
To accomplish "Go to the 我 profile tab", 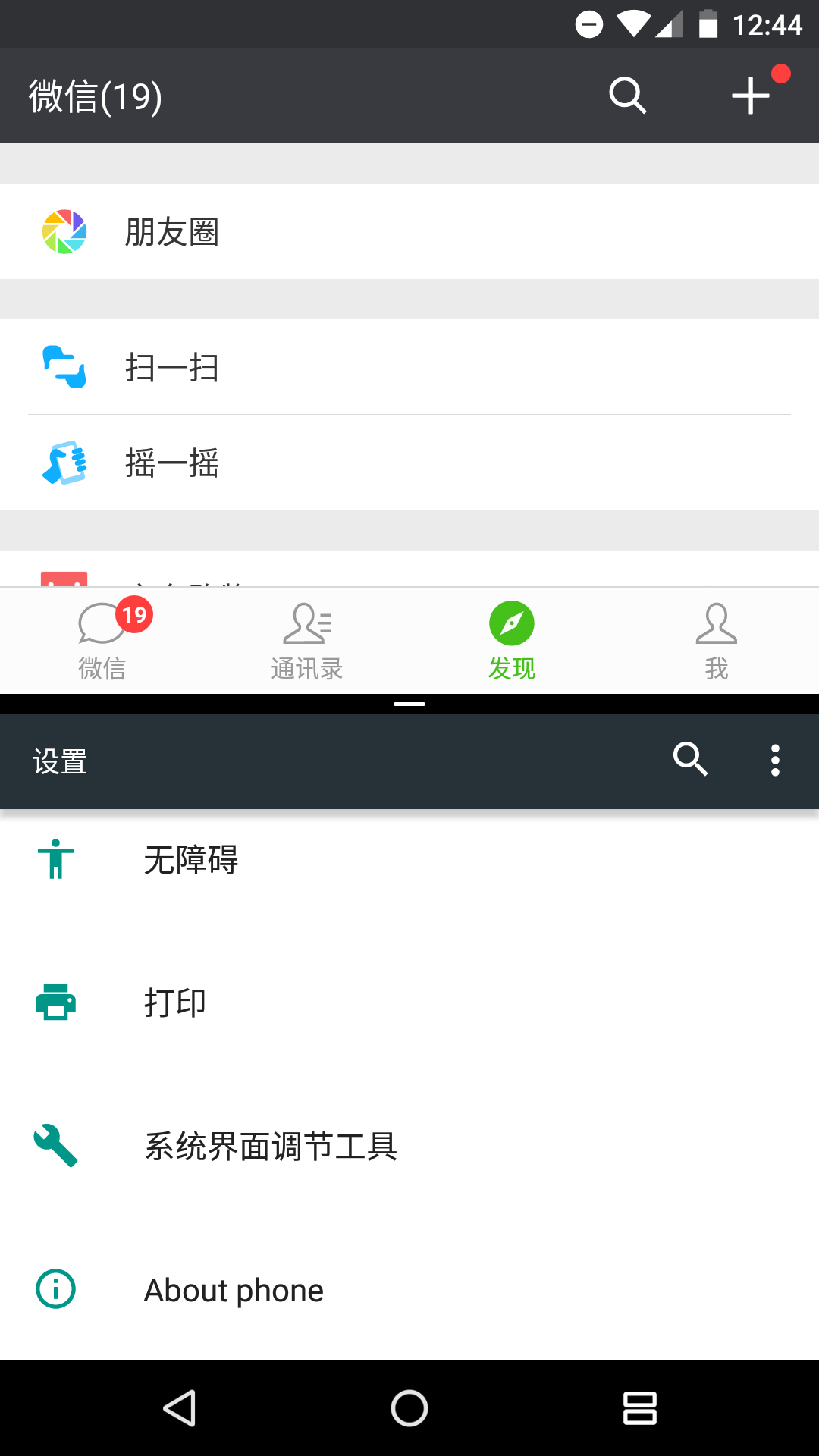I will (x=717, y=641).
